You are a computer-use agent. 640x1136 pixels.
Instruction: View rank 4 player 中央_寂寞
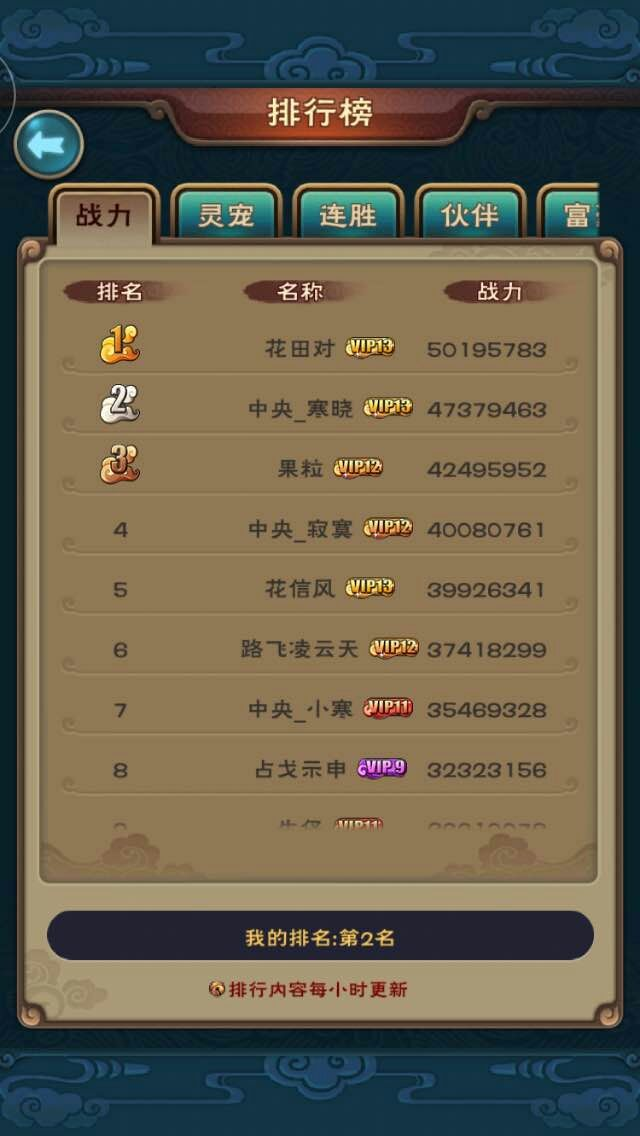320,528
